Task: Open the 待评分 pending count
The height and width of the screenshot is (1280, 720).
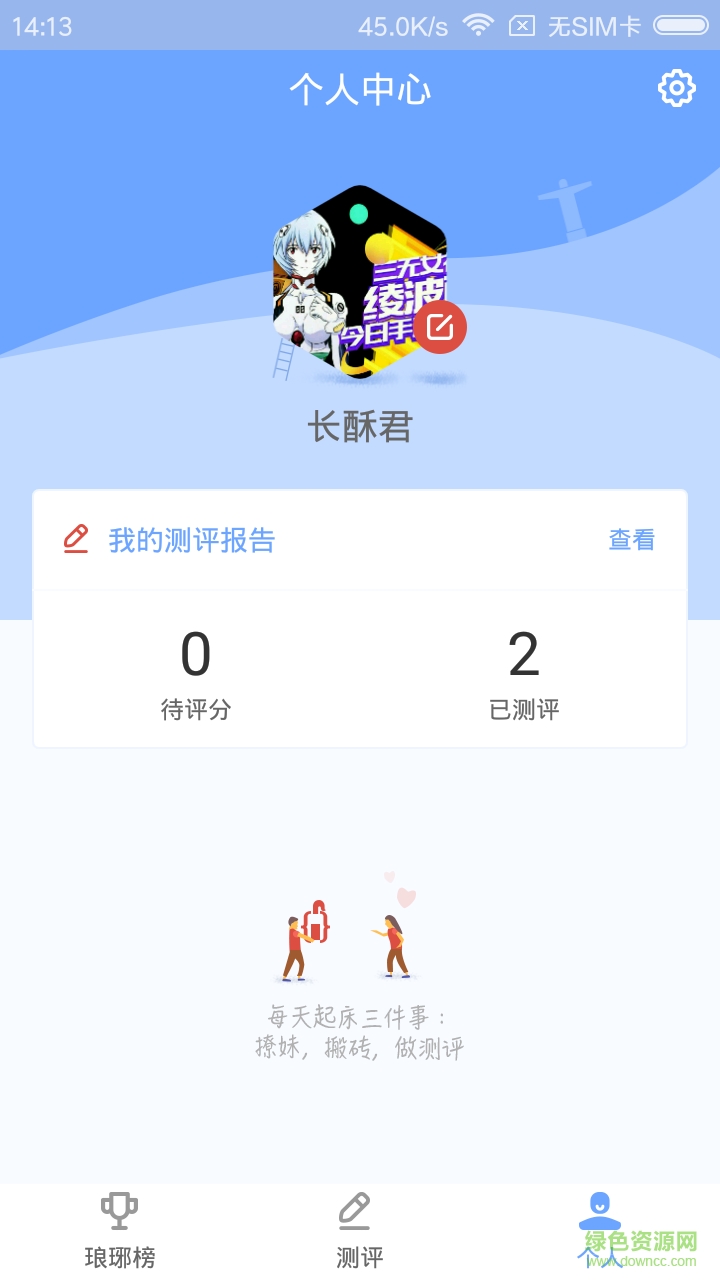Action: [x=196, y=674]
